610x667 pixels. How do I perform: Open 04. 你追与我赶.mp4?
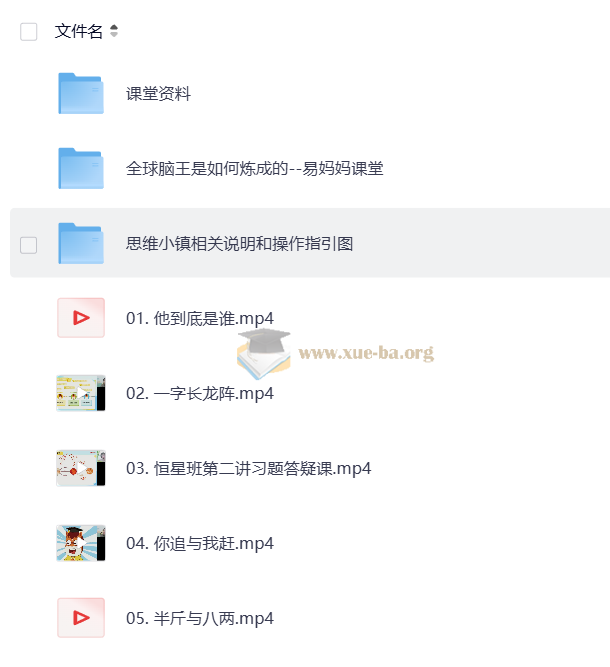[199, 544]
